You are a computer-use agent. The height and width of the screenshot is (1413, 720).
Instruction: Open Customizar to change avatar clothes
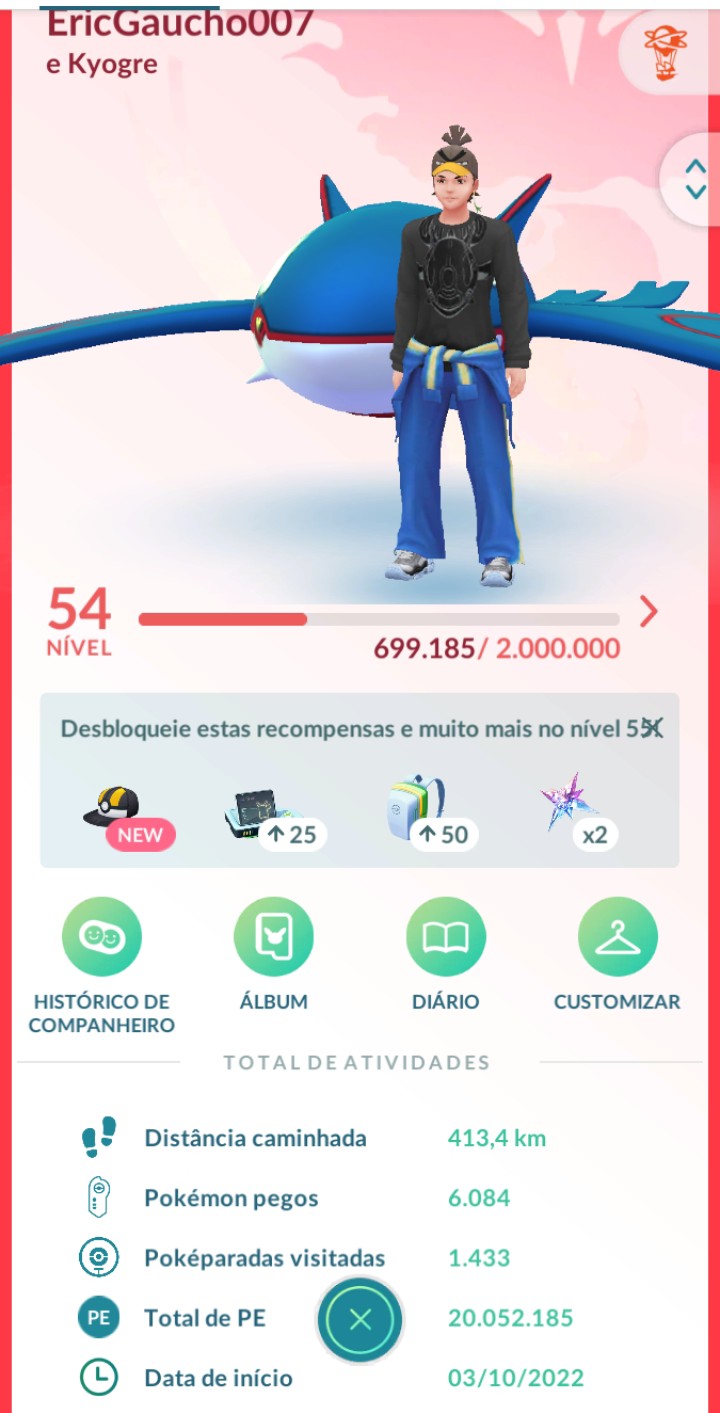(618, 939)
